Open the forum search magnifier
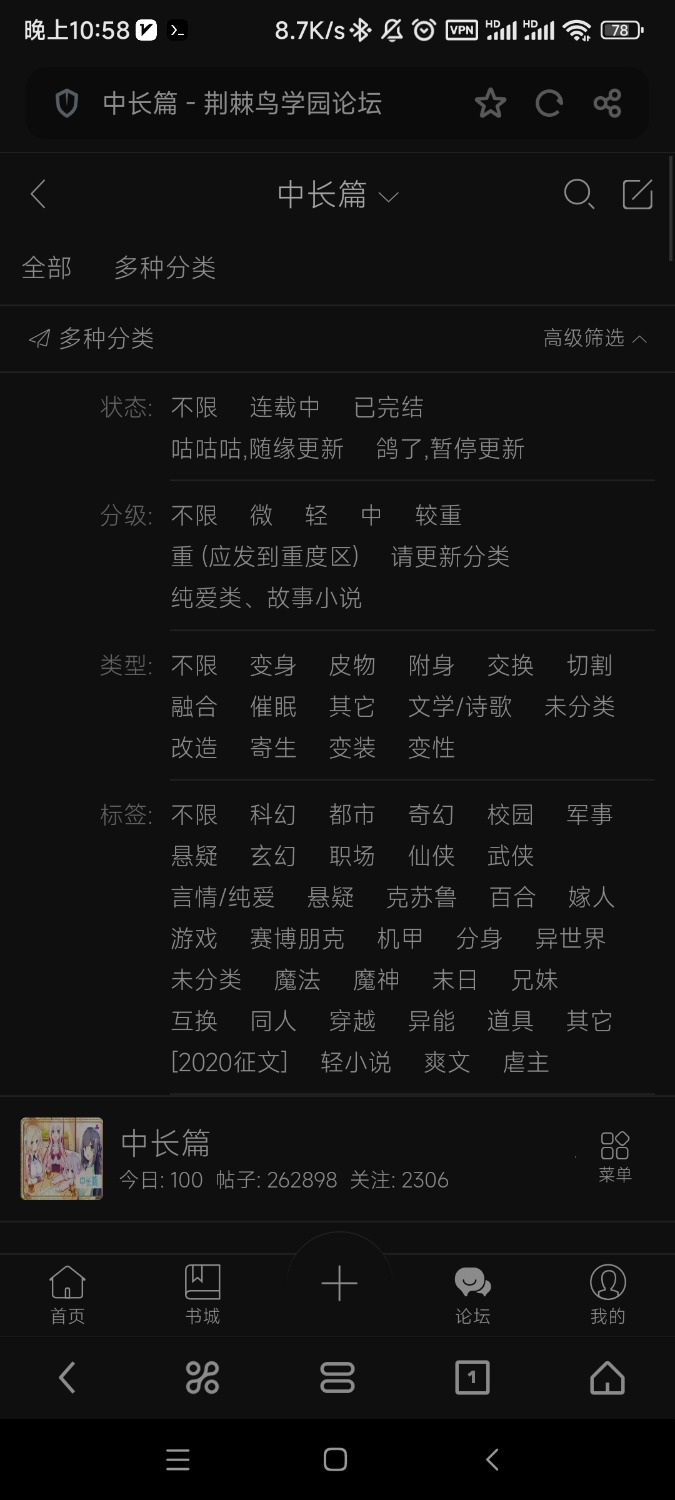Screen dimensions: 675x1500 point(579,194)
